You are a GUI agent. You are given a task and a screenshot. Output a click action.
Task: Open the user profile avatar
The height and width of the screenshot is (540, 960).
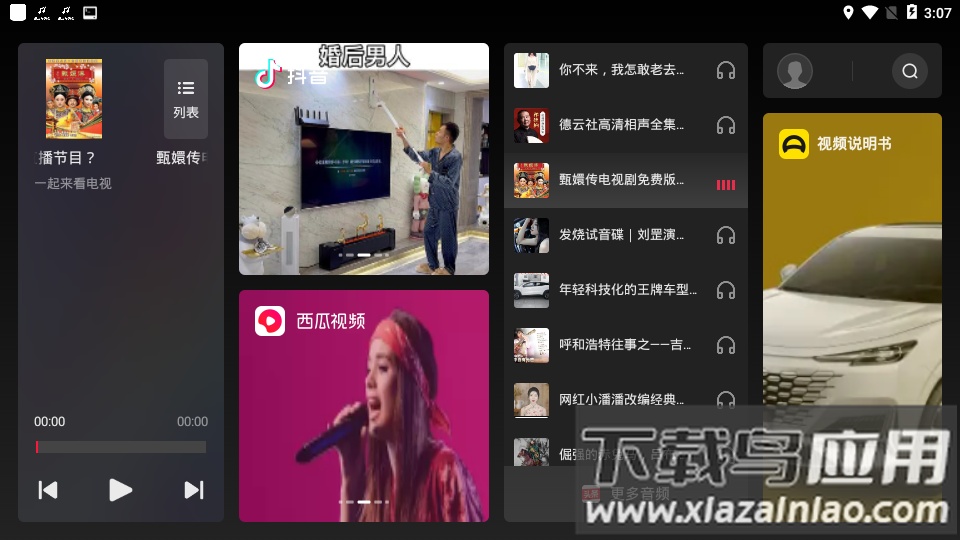point(795,71)
